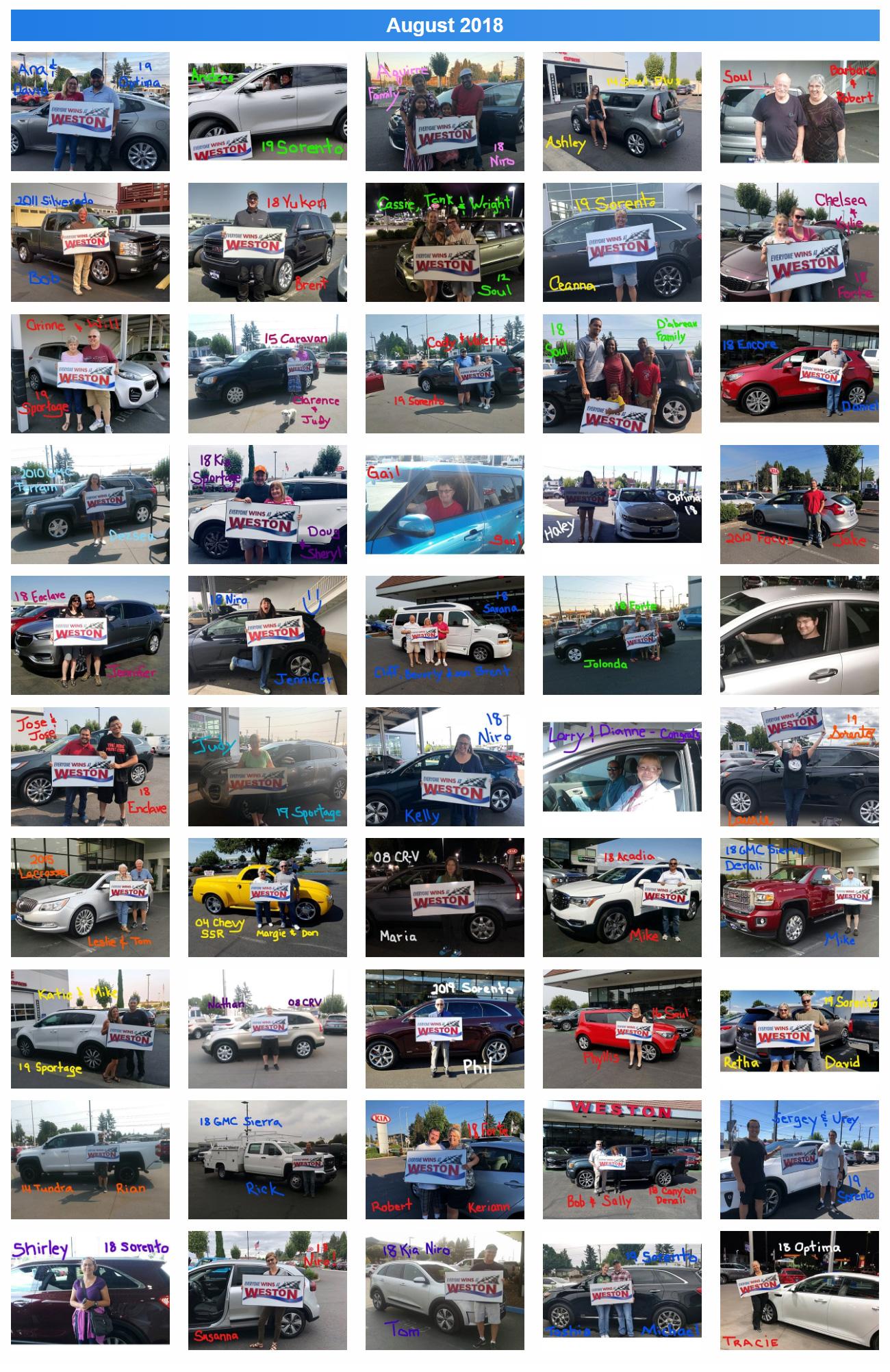Screen dimensions: 890x1372
Task: Open Daniel's red 18 Encore photo
Action: [x=799, y=373]
